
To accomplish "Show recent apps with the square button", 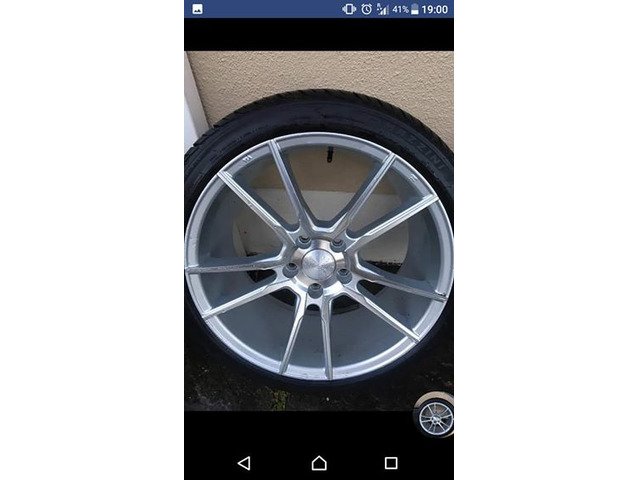I will [391, 463].
